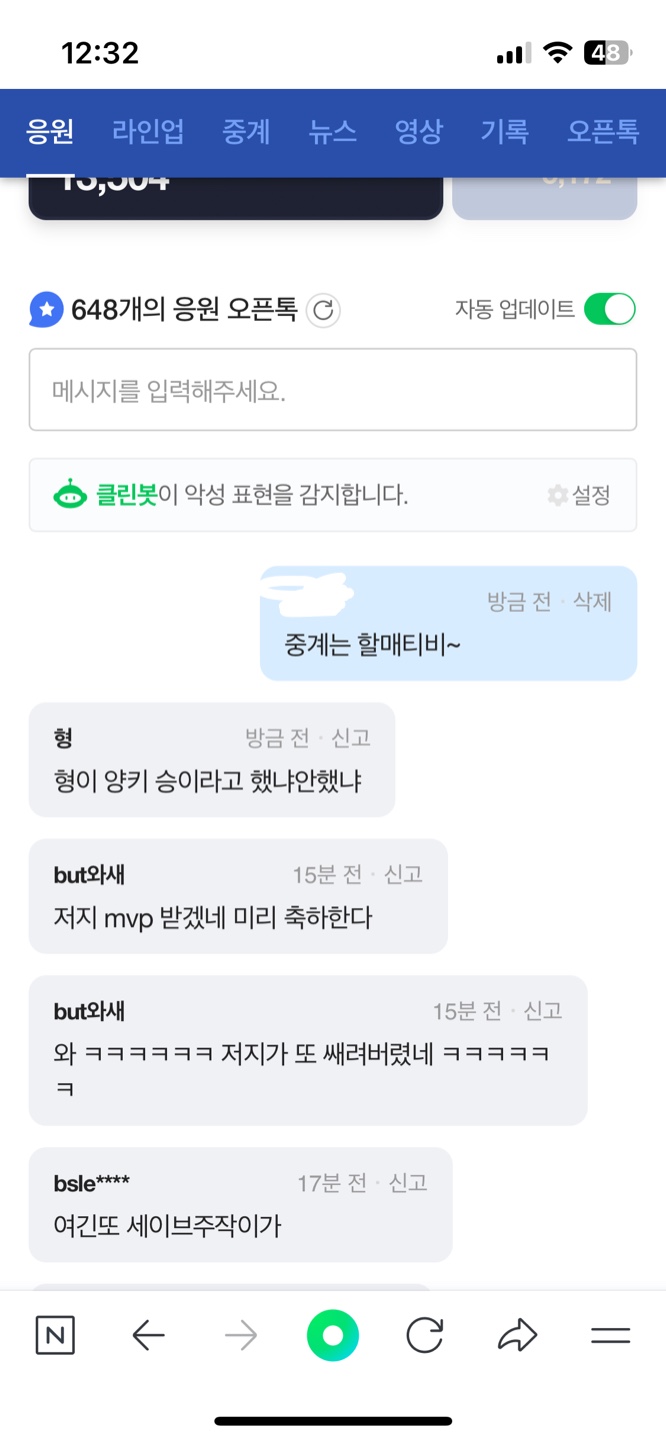Open the 뉴스 tab
Image resolution: width=666 pixels, height=1440 pixels.
pos(332,132)
